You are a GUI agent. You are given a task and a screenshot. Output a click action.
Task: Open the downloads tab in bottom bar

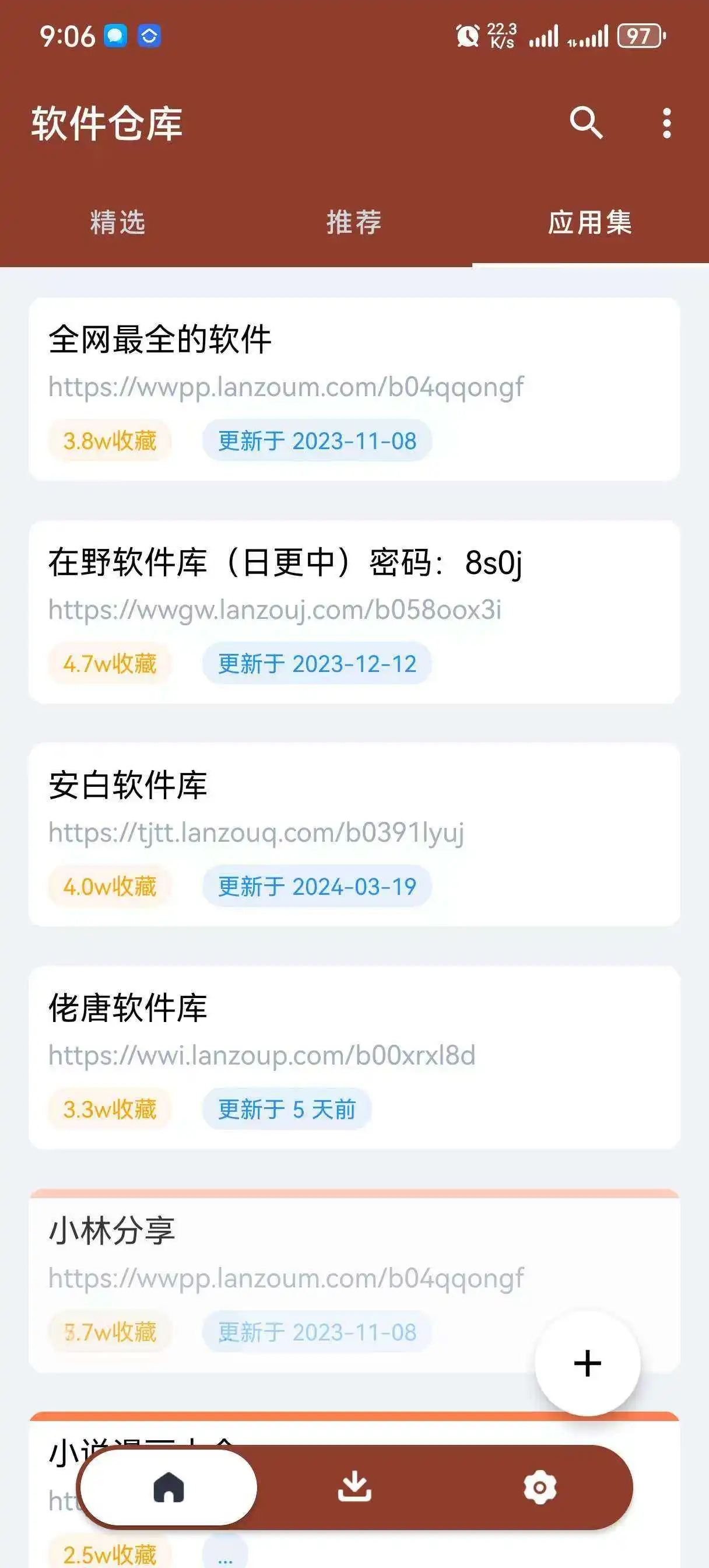click(354, 1487)
